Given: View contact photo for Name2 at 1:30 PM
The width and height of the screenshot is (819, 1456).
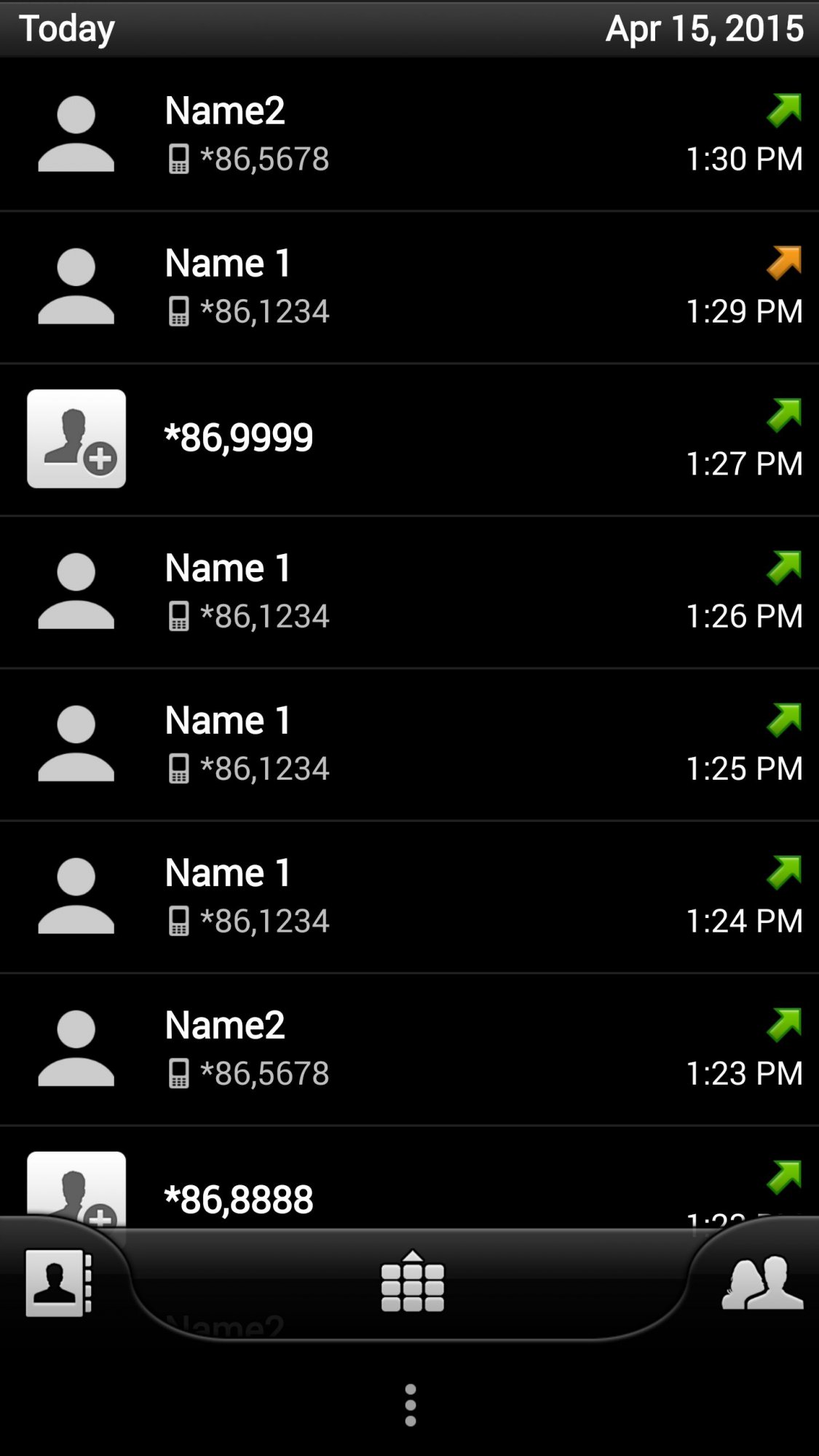Looking at the screenshot, I should coord(76,135).
